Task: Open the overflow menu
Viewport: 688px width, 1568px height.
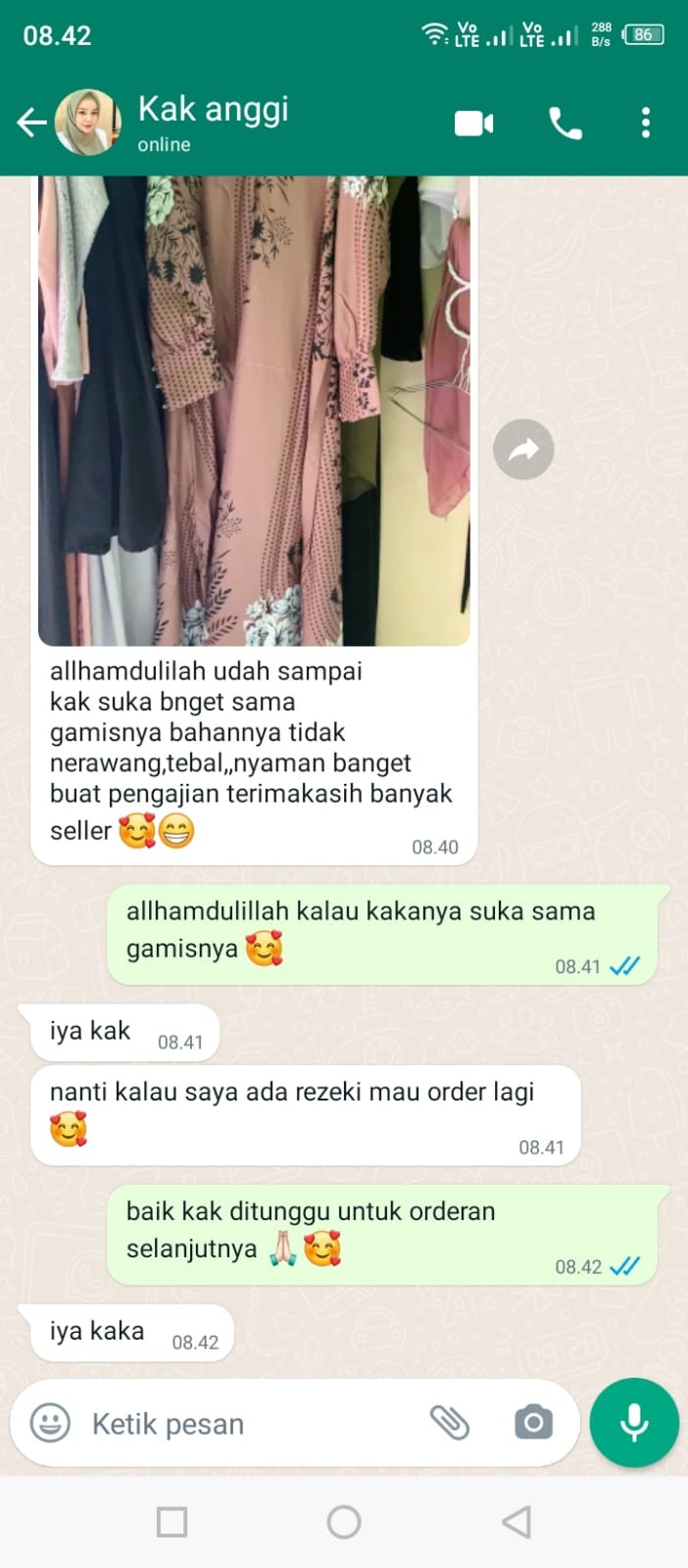Action: [645, 123]
